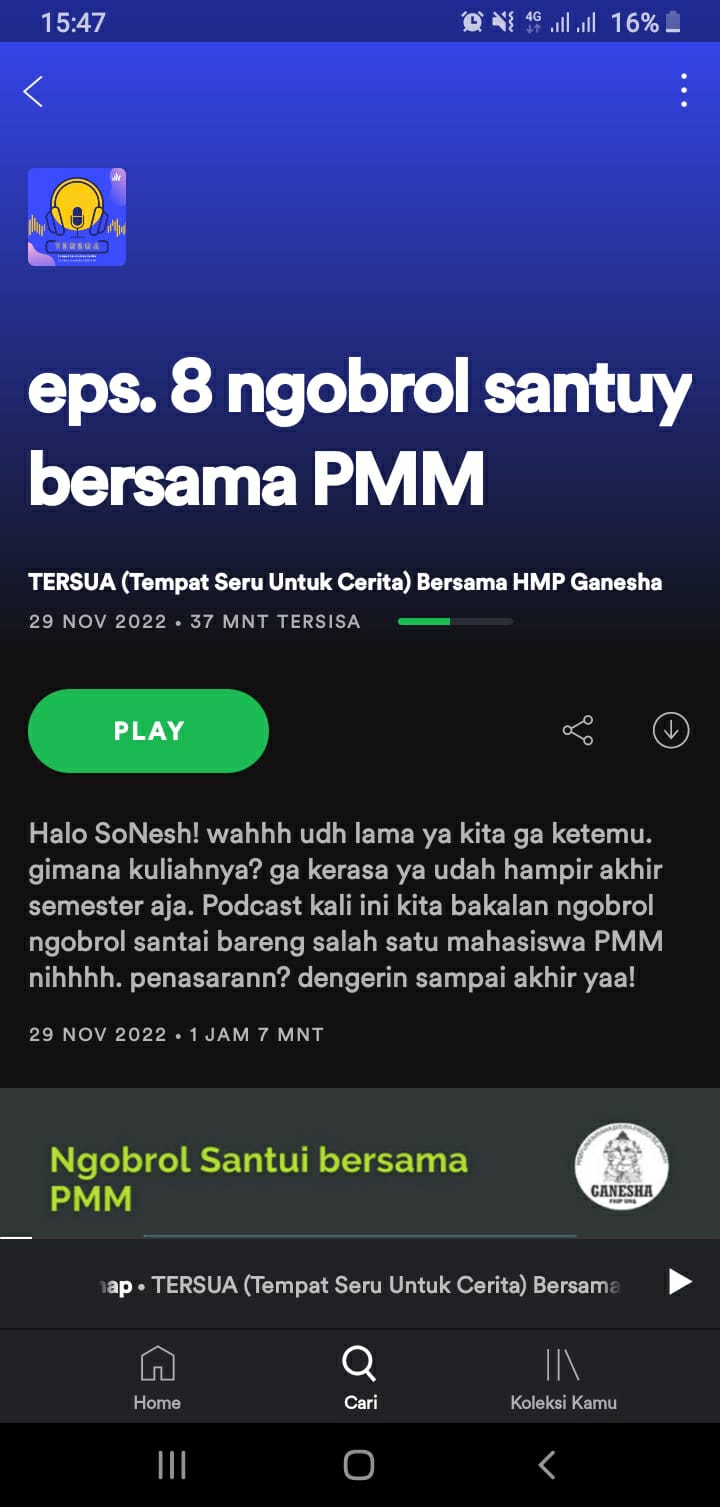The height and width of the screenshot is (1507, 720).
Task: Share this podcast episode
Action: coord(578,731)
